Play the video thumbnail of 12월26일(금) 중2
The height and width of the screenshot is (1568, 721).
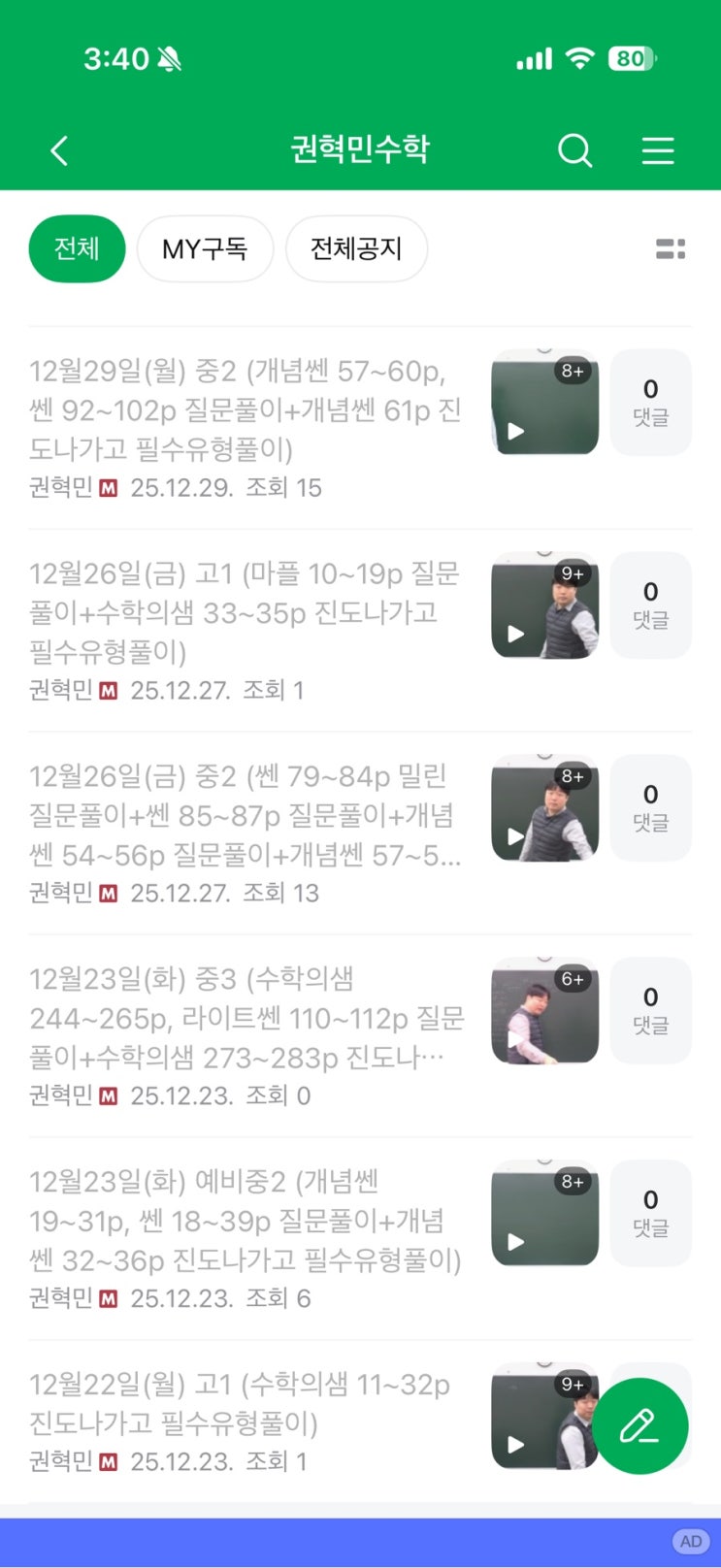click(544, 809)
